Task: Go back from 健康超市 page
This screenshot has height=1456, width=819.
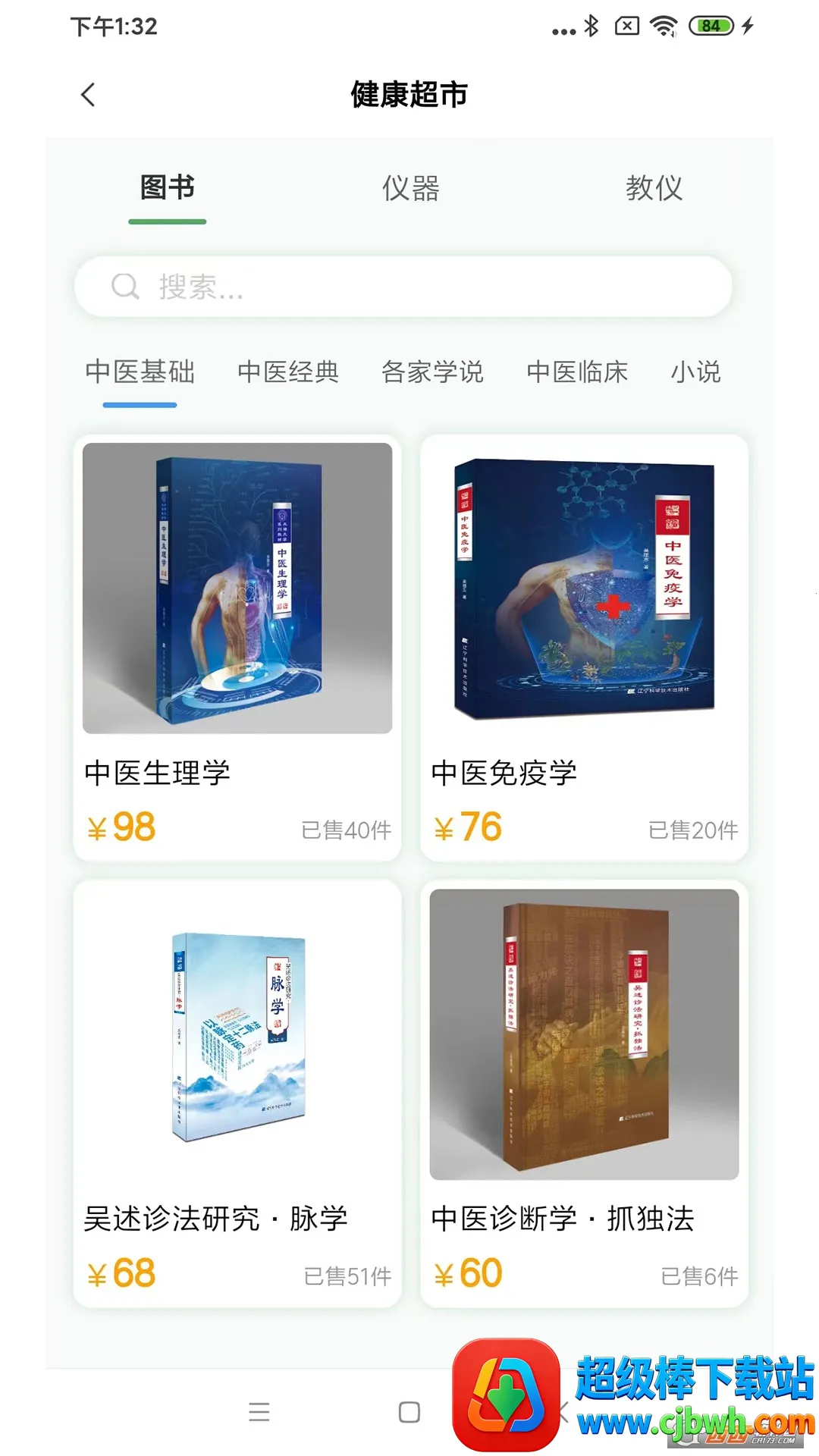Action: coord(88,95)
